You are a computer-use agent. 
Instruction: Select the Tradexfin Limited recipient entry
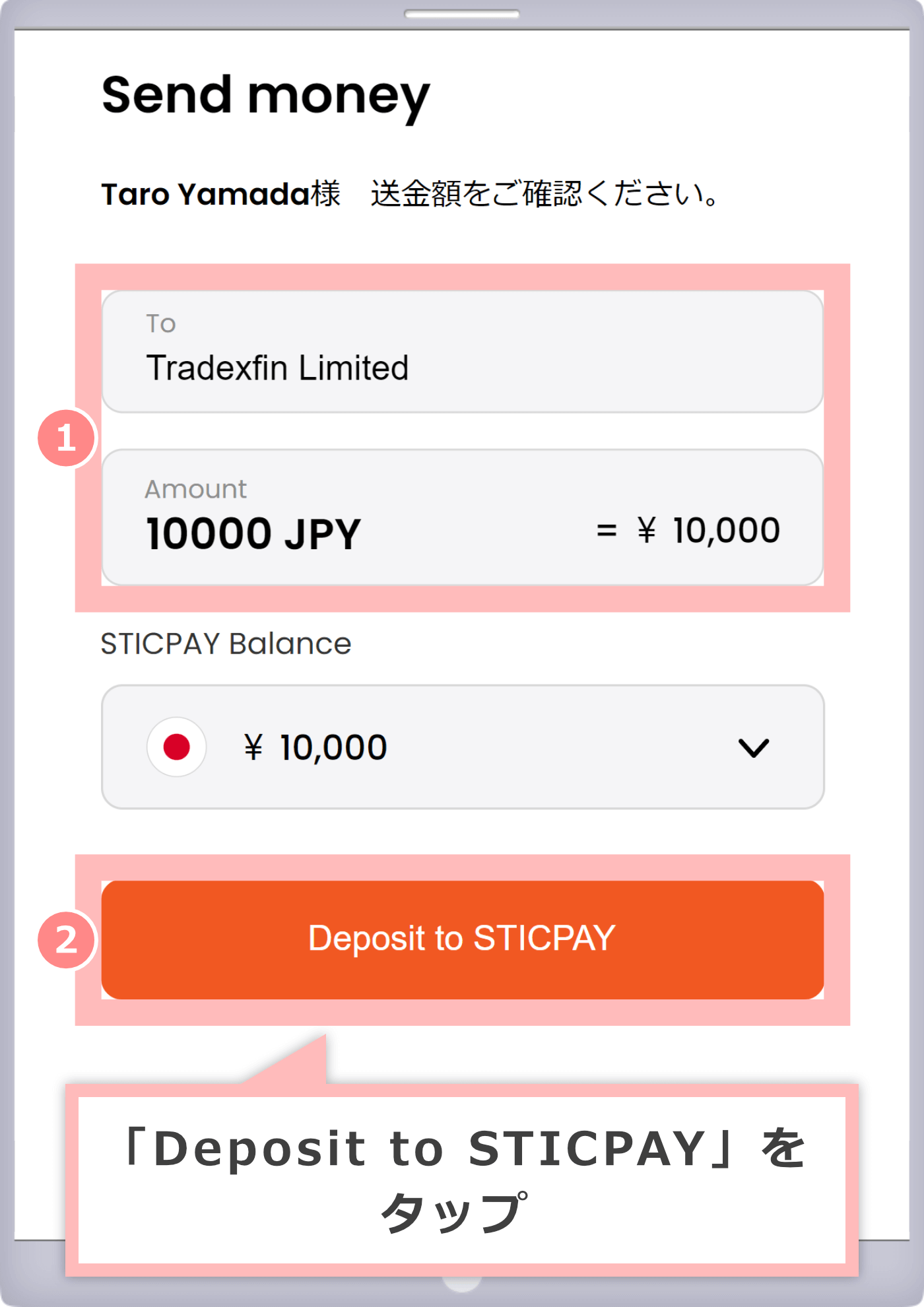pos(462,351)
